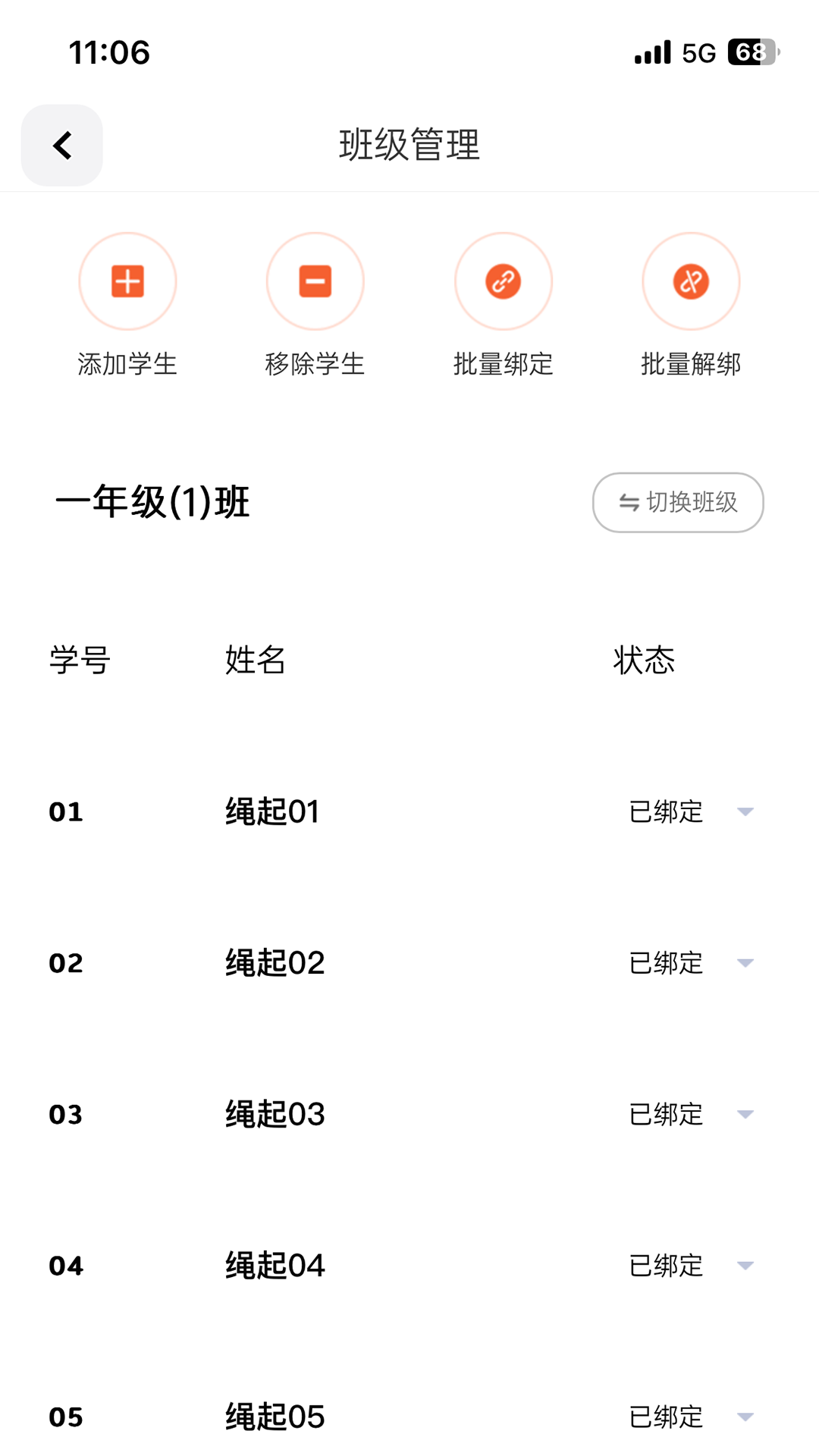This screenshot has width=819, height=1456.
Task: Select the 移除学生 minus icon
Action: click(x=315, y=281)
